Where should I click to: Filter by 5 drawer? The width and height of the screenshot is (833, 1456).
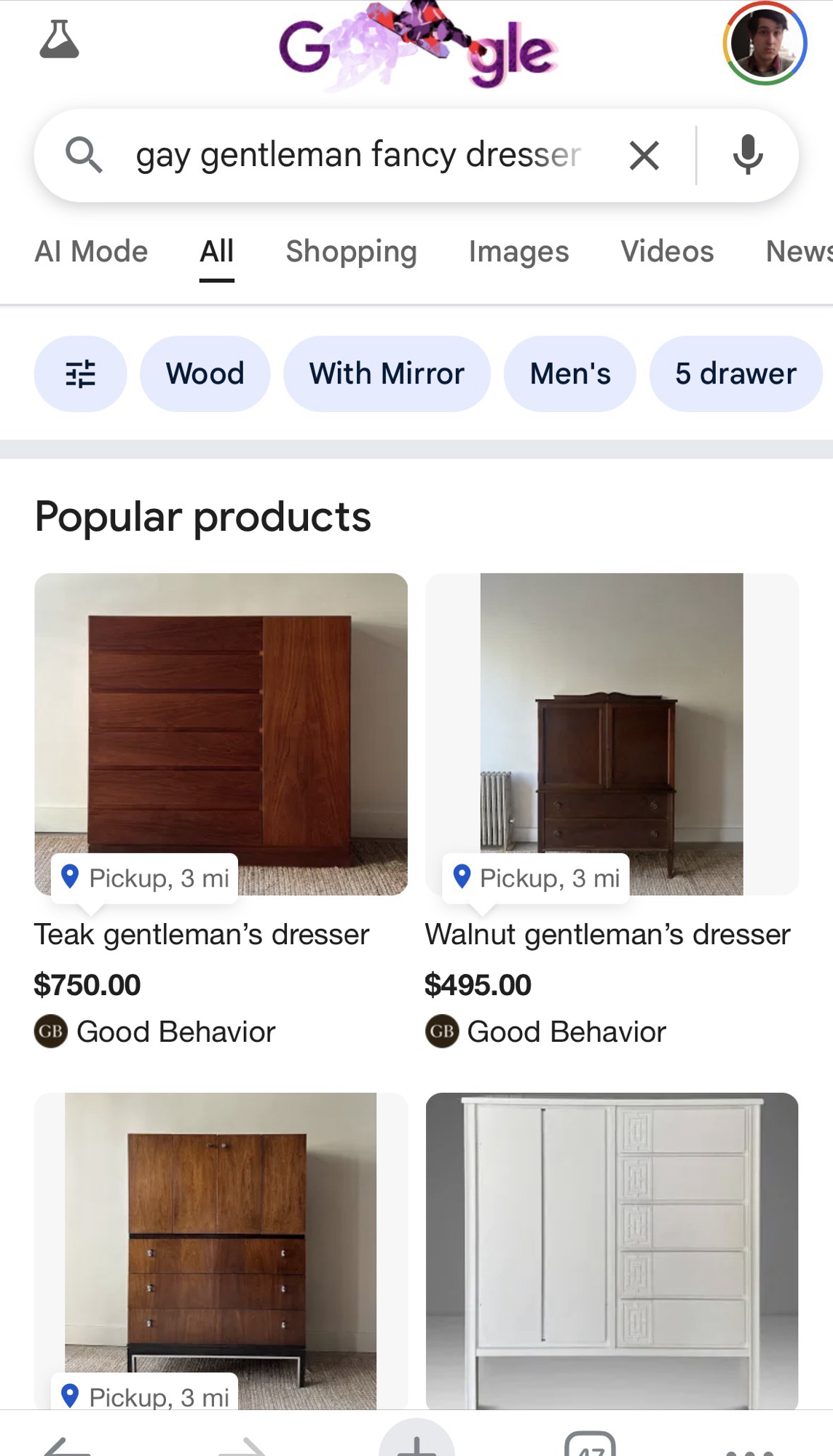tap(735, 374)
